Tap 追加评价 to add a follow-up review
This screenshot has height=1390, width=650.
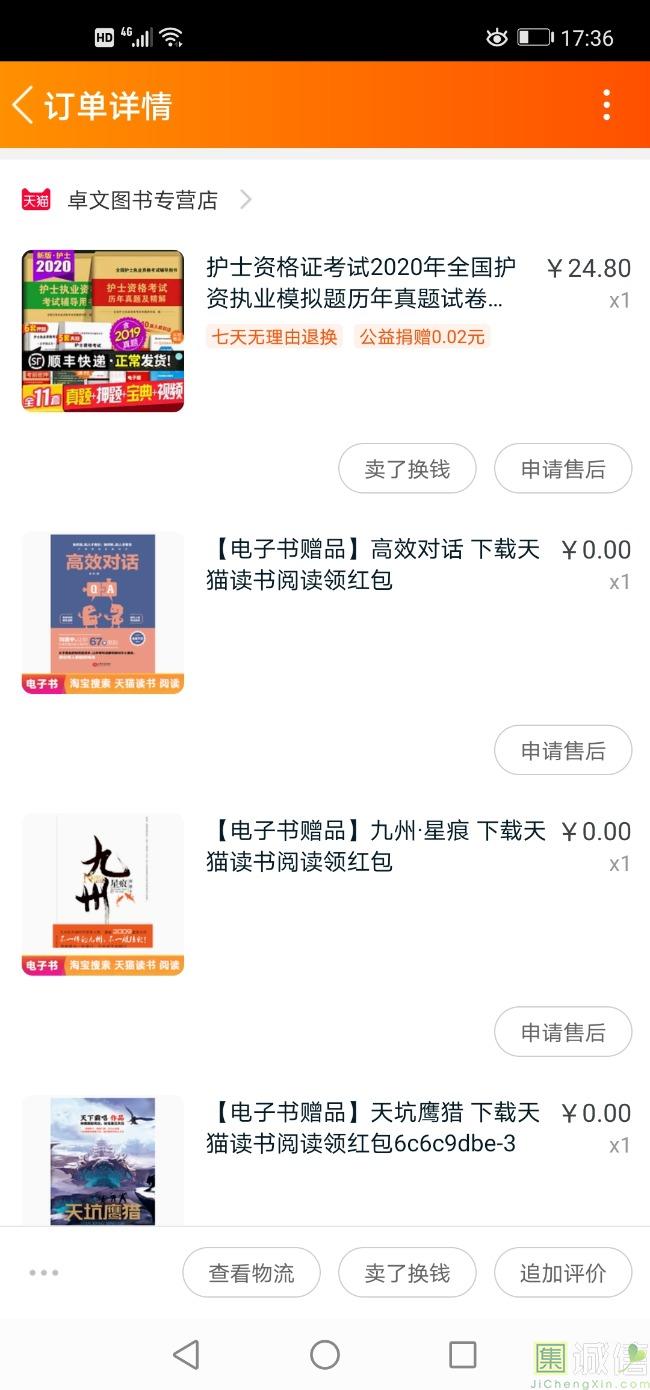[x=563, y=1273]
